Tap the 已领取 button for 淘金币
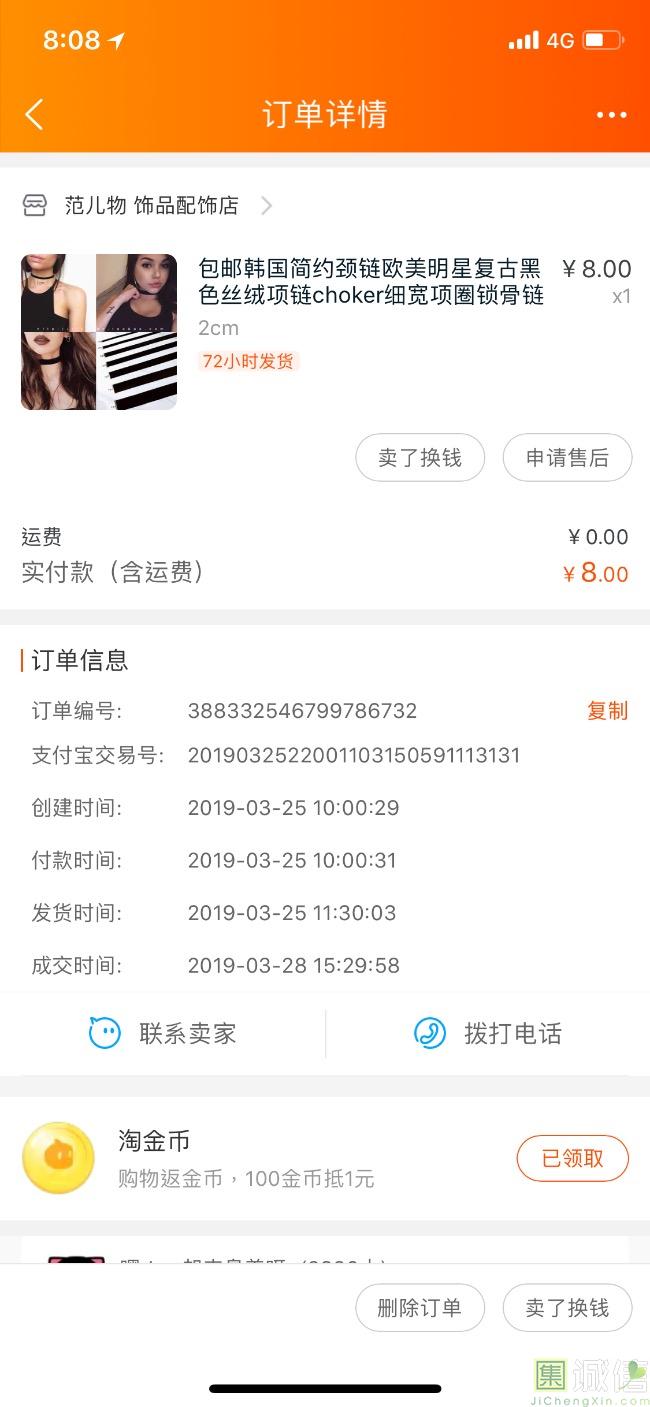650x1407 pixels. (x=572, y=1158)
